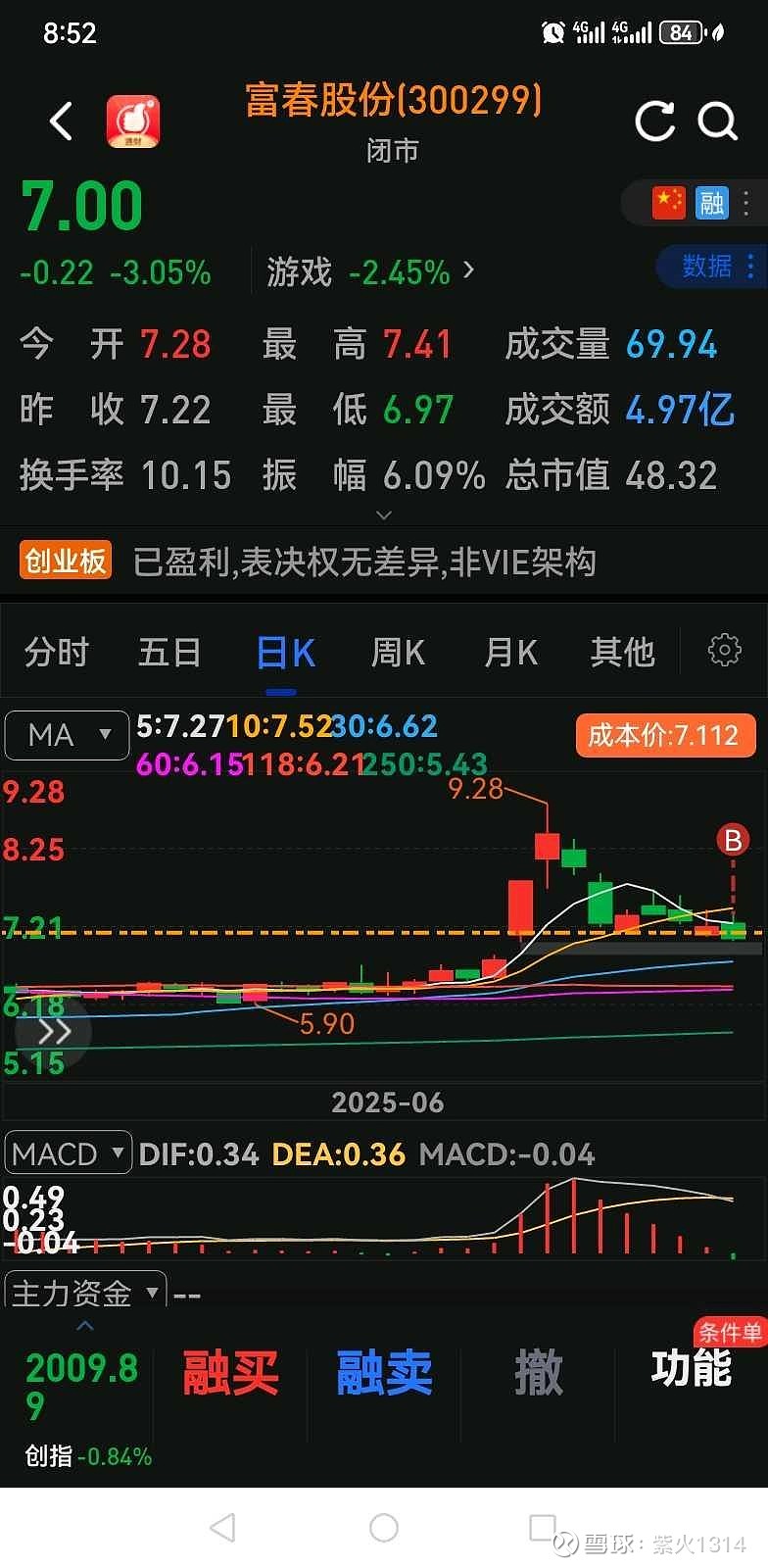Open the 功能 functions menu
The height and width of the screenshot is (1568, 768).
click(692, 1368)
